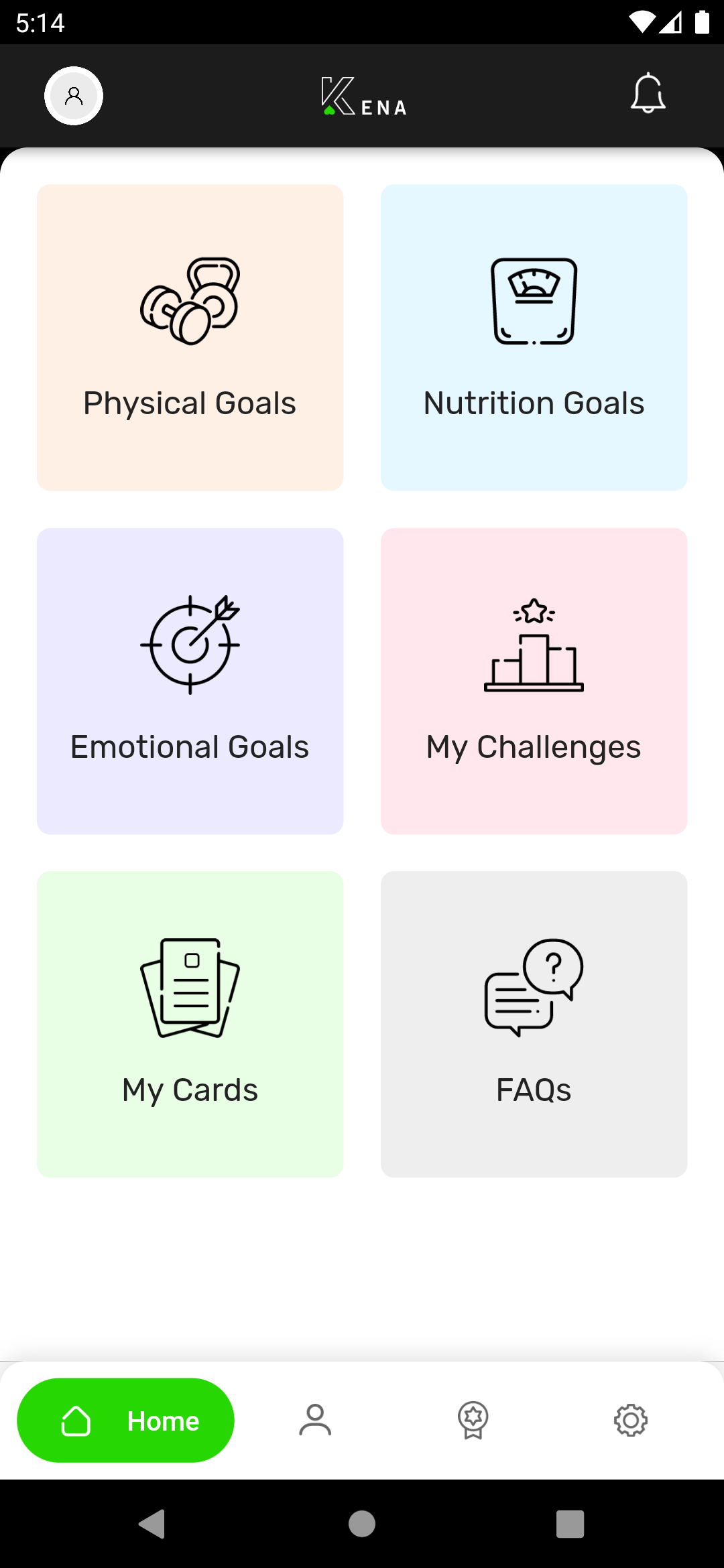The height and width of the screenshot is (1568, 724).
Task: Tap the system recent apps button
Action: pos(570,1524)
